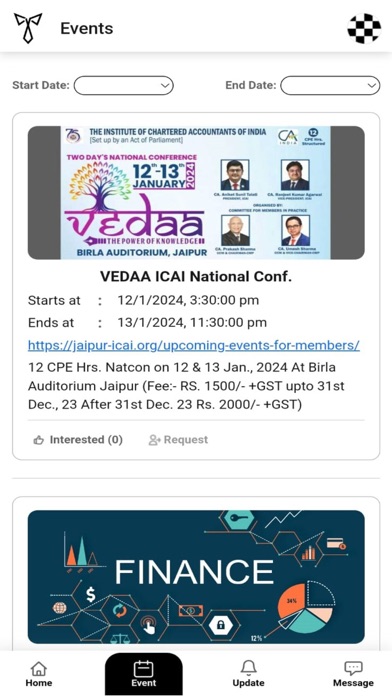Open the End Date dropdown

(x=330, y=86)
